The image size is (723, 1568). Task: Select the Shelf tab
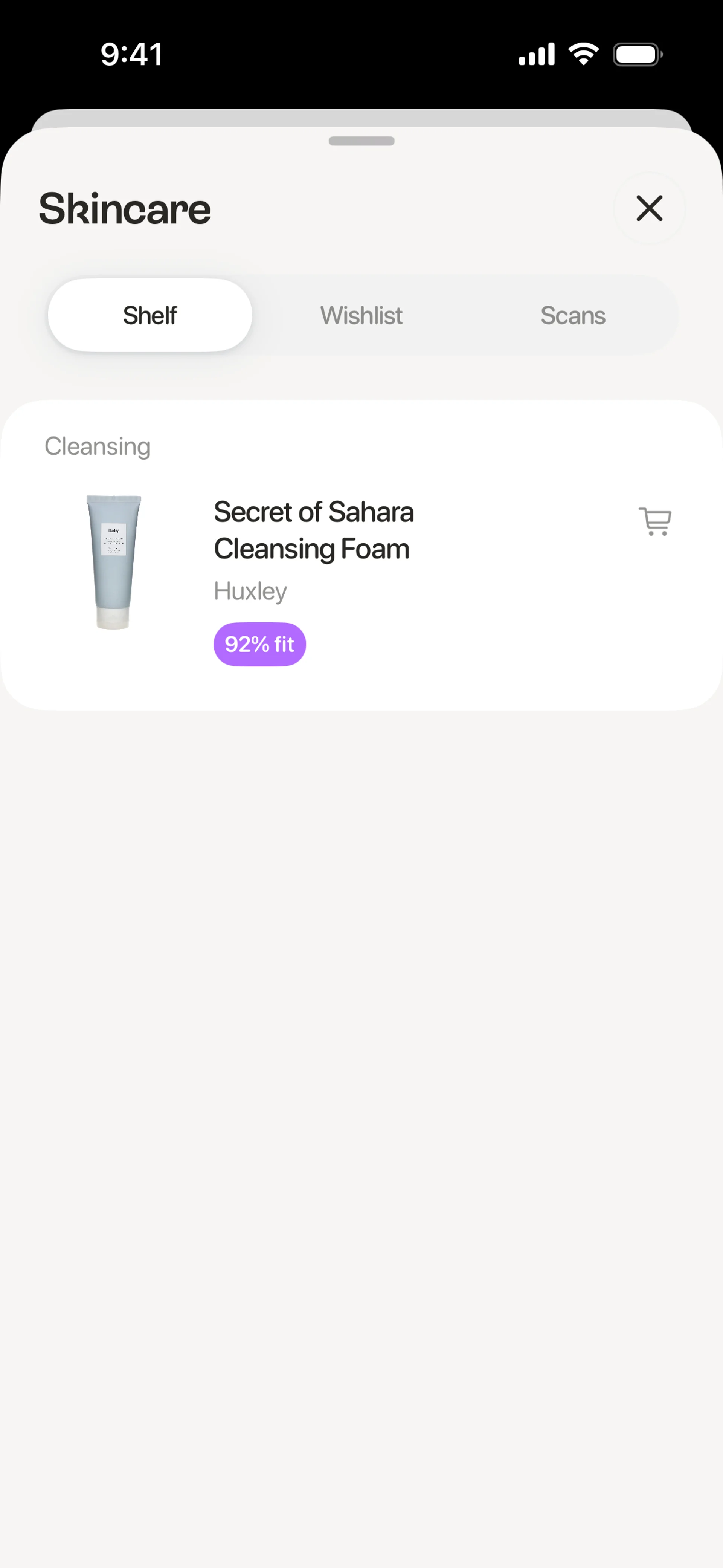pos(150,315)
